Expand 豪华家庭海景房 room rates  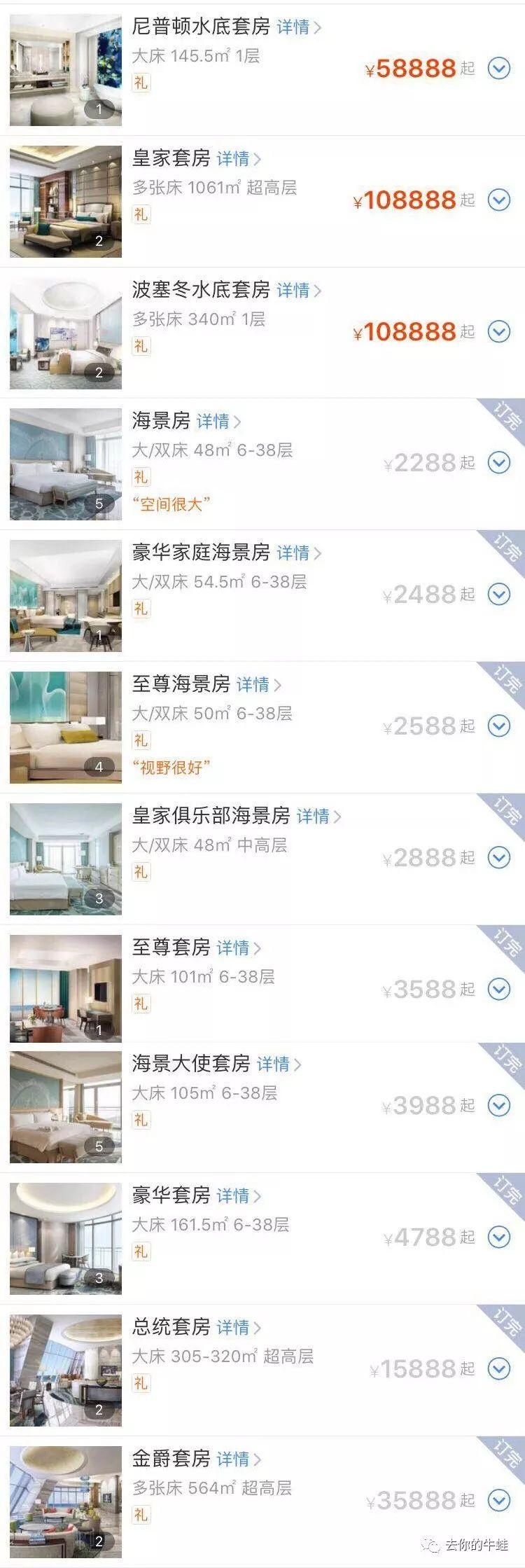tap(498, 595)
